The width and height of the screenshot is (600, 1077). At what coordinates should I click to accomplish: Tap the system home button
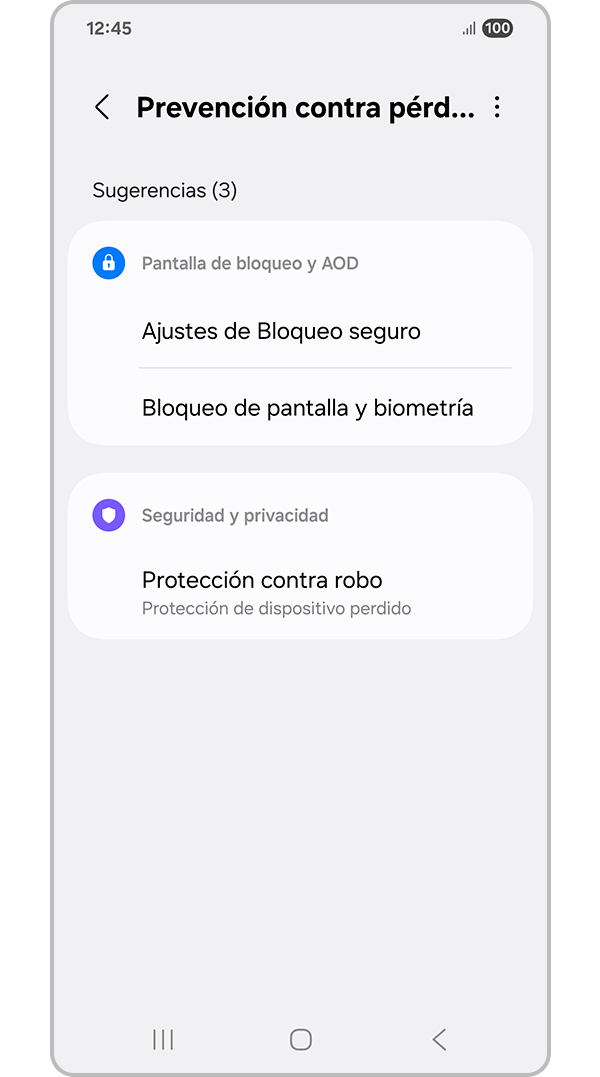click(x=300, y=1040)
